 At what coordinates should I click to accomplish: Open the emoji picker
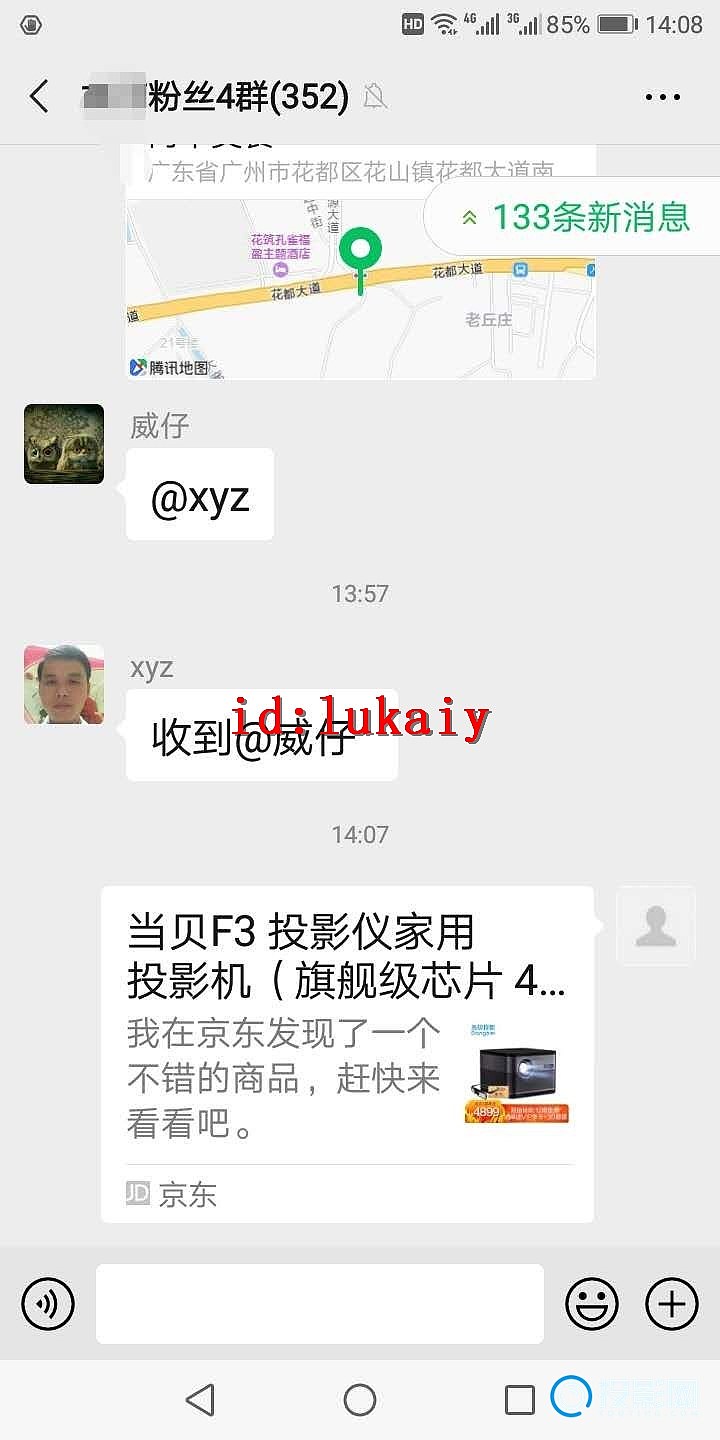[592, 1304]
